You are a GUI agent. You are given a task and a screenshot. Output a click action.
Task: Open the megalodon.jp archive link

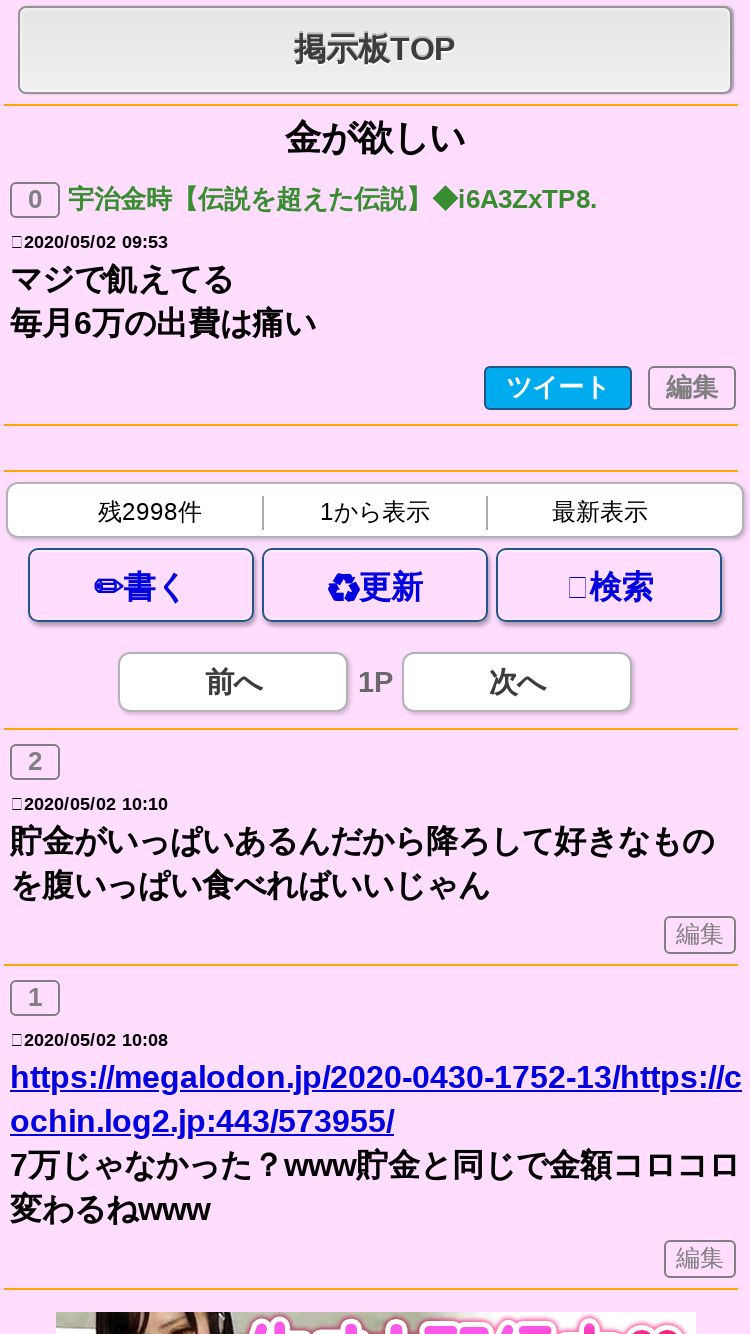click(375, 1099)
